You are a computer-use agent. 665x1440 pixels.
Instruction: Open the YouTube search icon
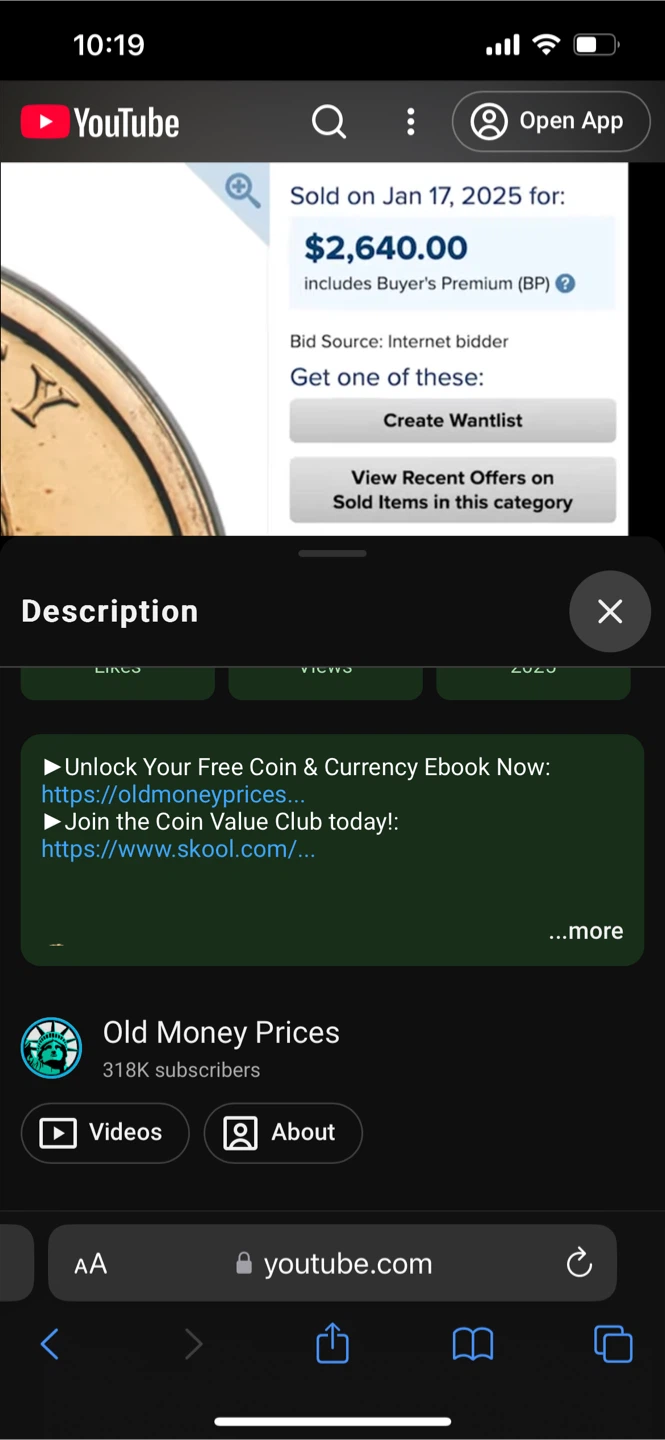coord(329,122)
